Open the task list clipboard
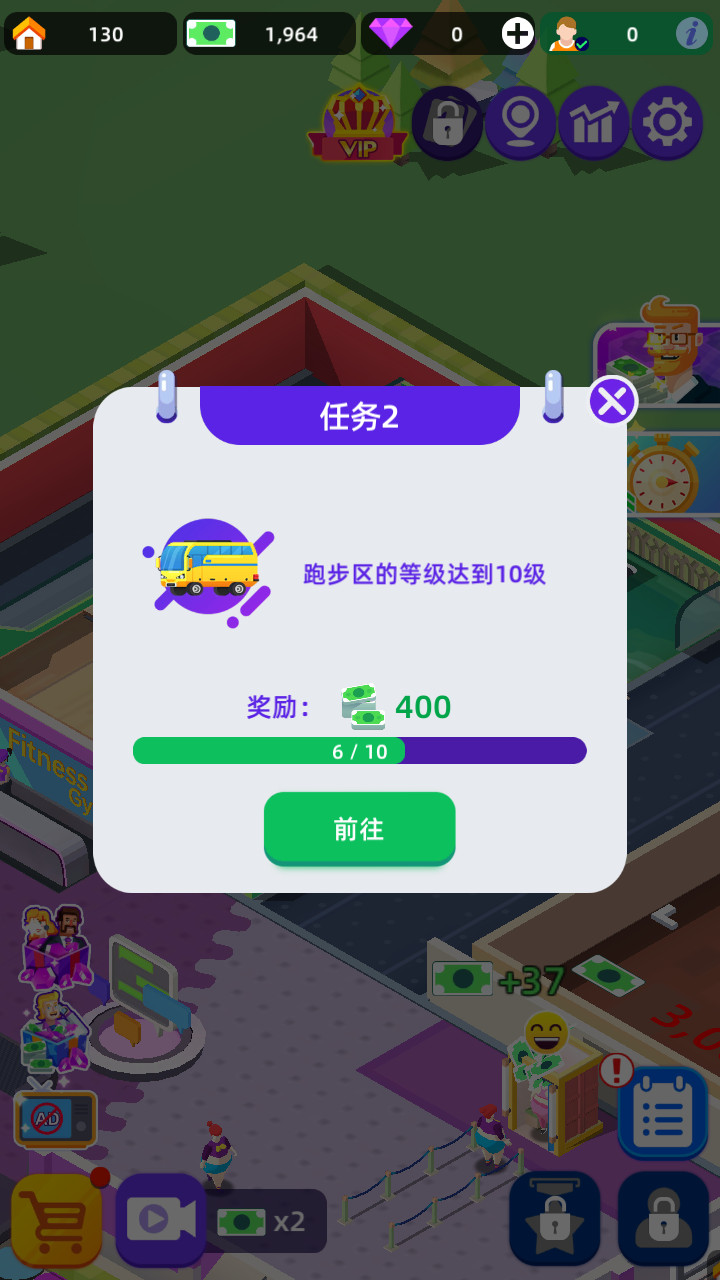This screenshot has height=1280, width=720. tap(662, 1112)
